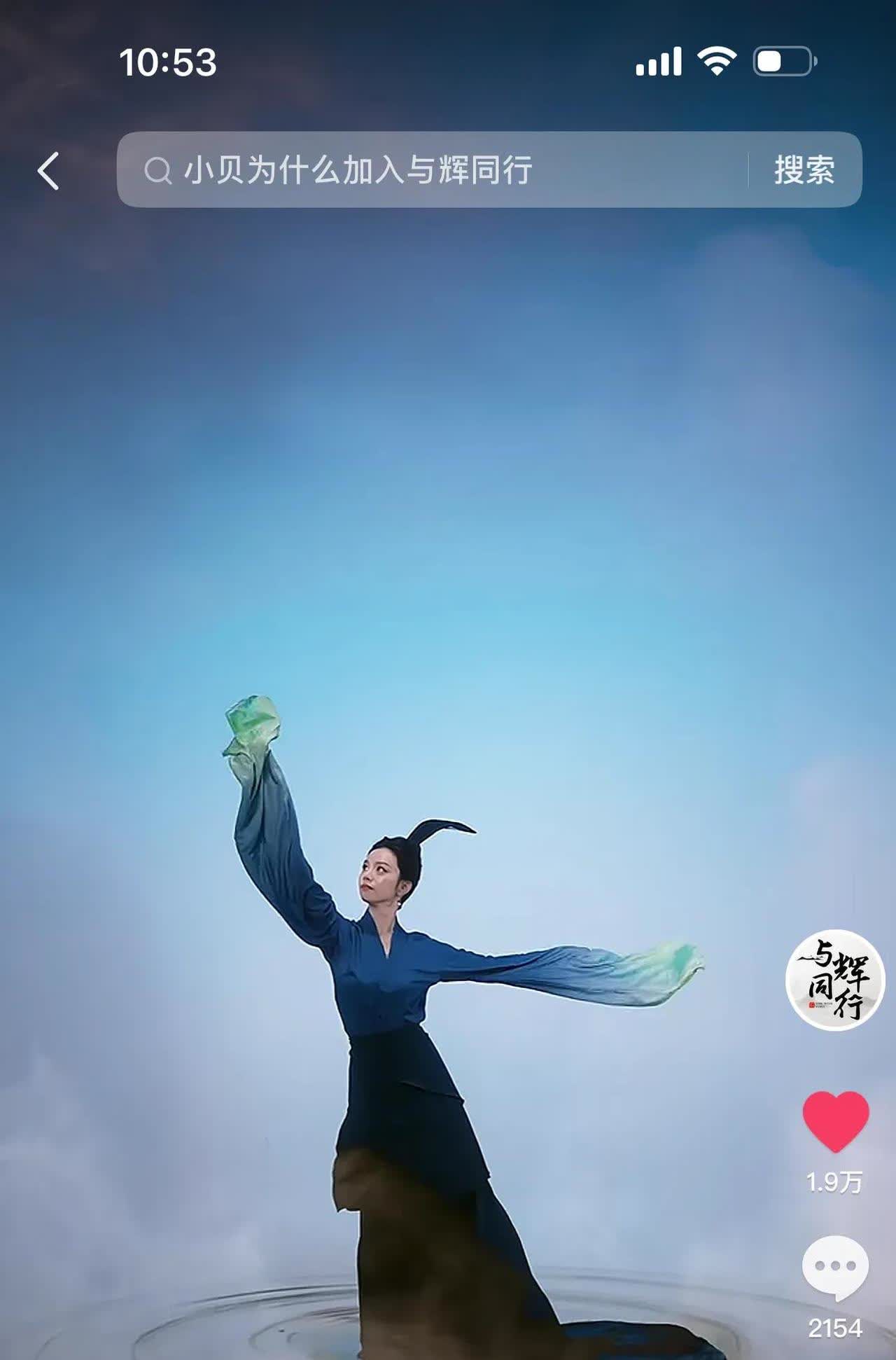Viewport: 896px width, 1360px height.
Task: Tap the red heart like icon
Action: [835, 1120]
